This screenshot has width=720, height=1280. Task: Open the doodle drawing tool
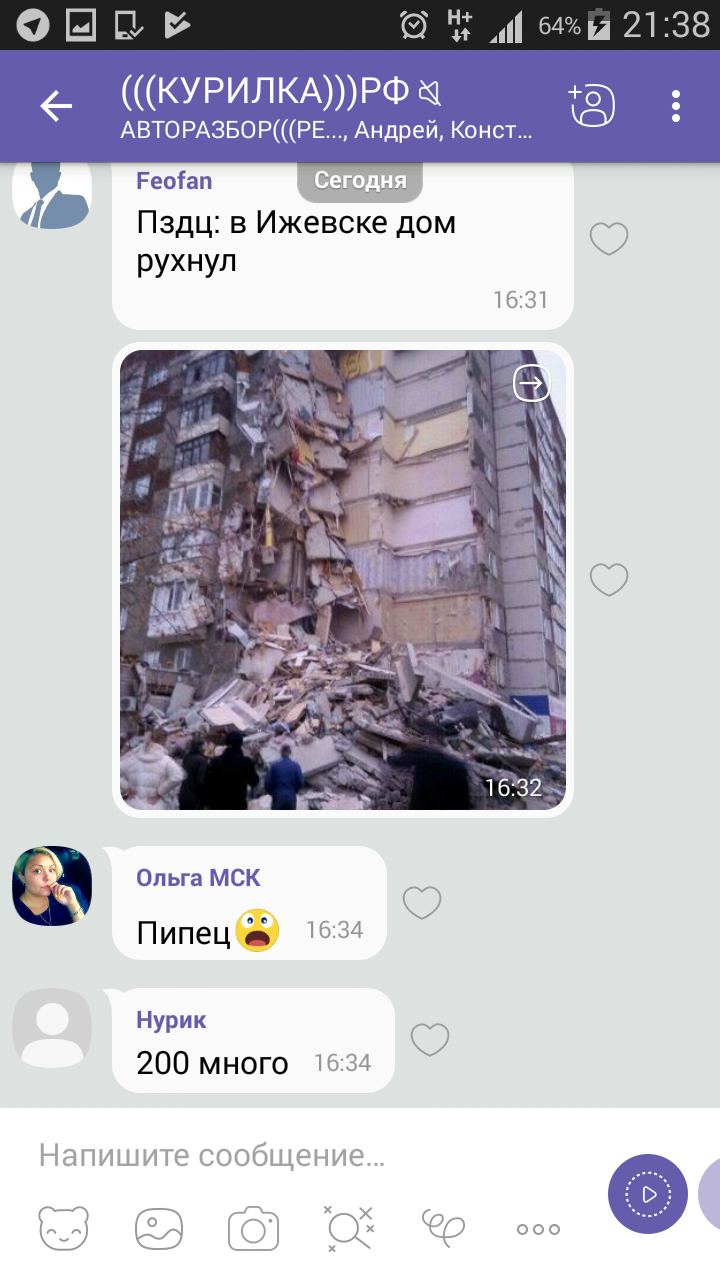443,1226
